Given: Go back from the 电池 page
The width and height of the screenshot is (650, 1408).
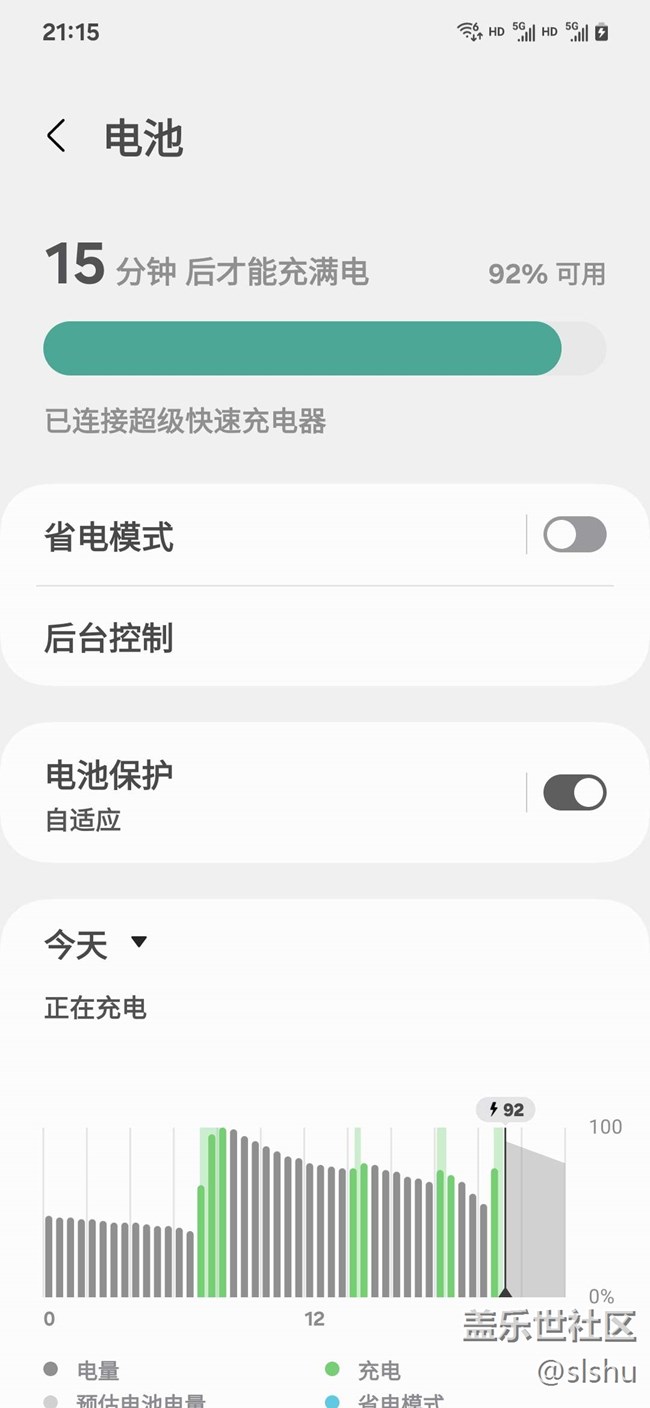Looking at the screenshot, I should click(x=57, y=136).
